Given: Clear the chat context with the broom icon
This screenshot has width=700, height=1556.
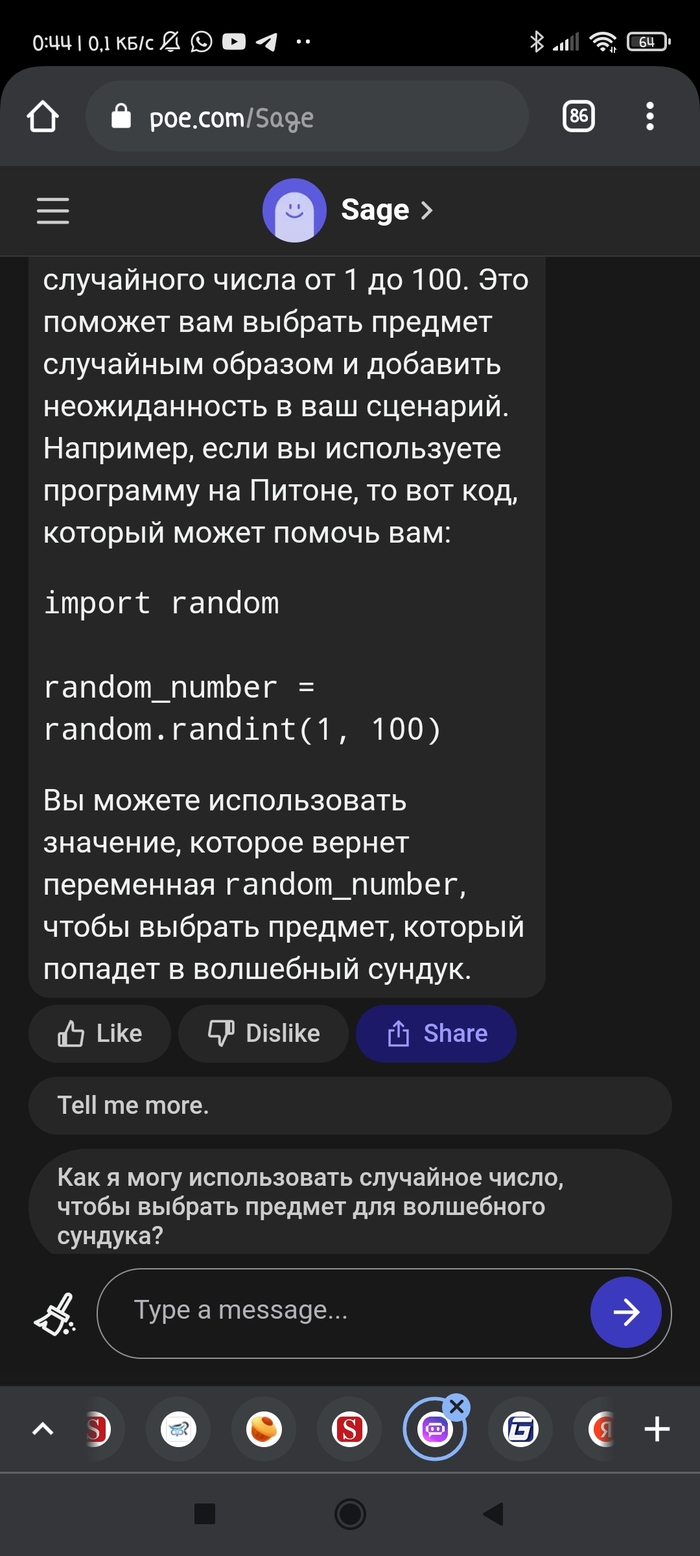Looking at the screenshot, I should [54, 1313].
